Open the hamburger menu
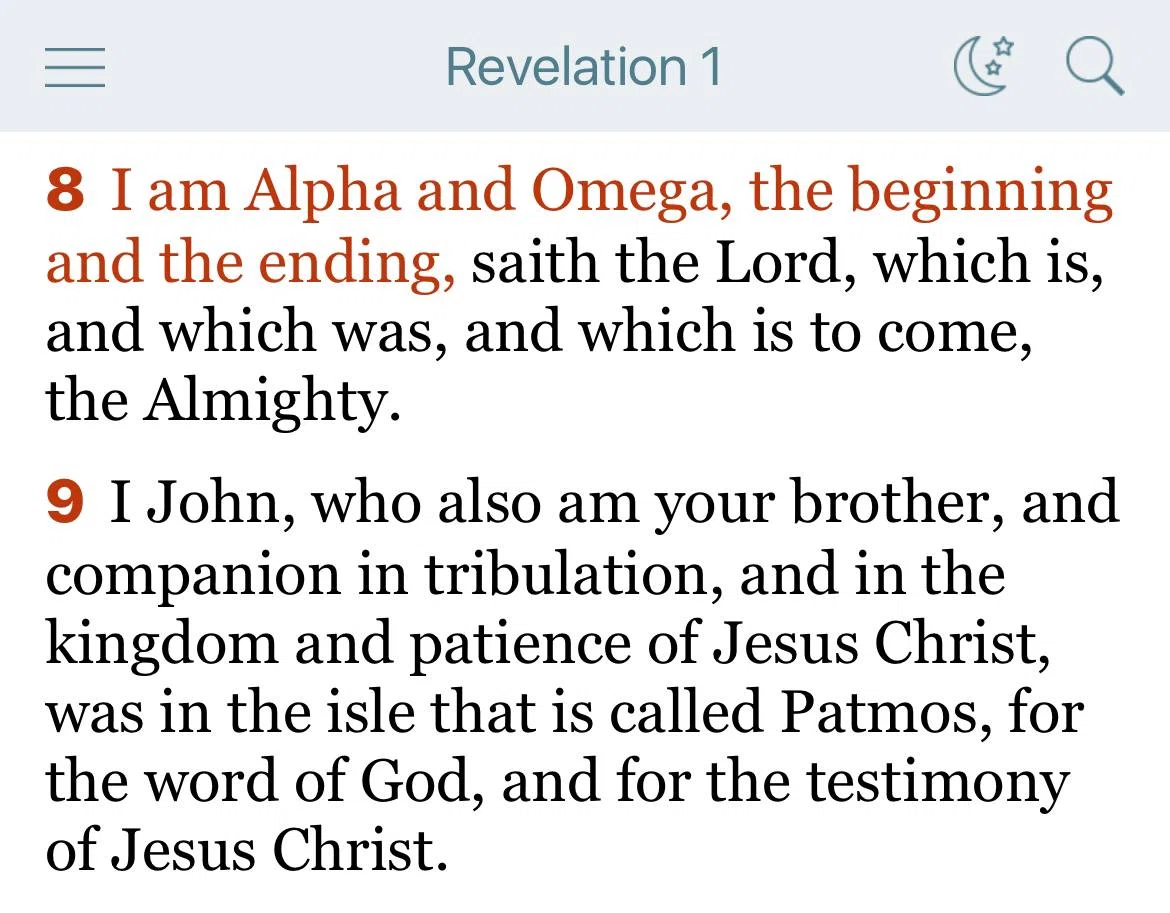1170x913 pixels. [x=75, y=67]
